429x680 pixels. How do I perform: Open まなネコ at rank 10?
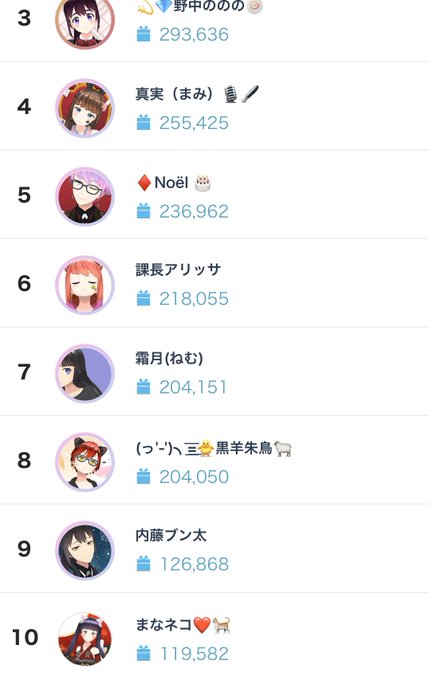click(214, 637)
